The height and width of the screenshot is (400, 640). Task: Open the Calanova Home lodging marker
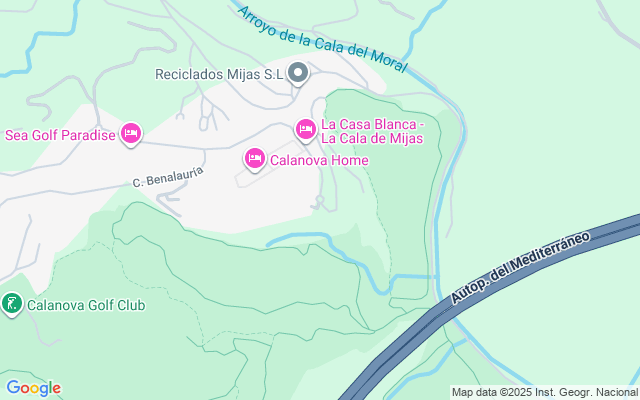coord(255,159)
